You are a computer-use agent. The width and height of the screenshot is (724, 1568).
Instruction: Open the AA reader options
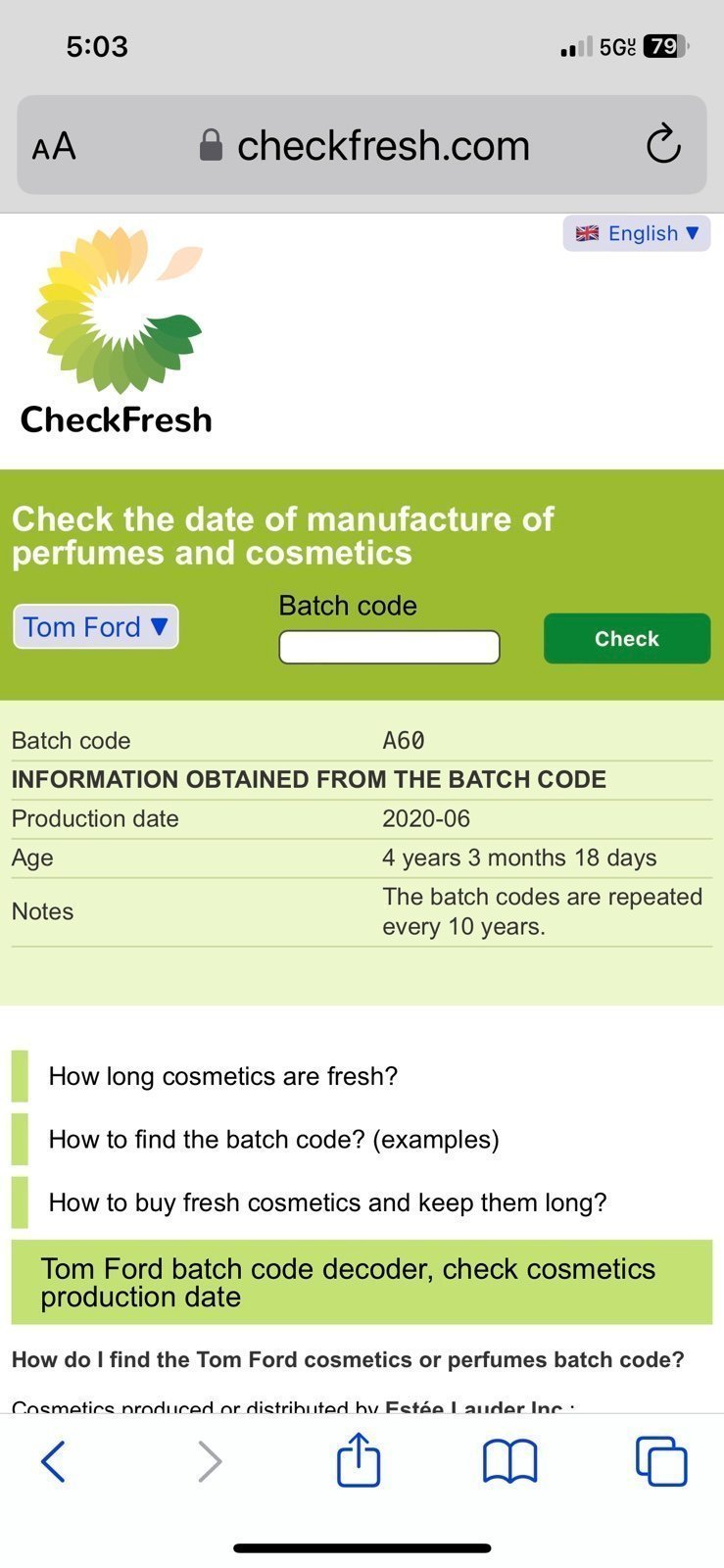point(54,147)
